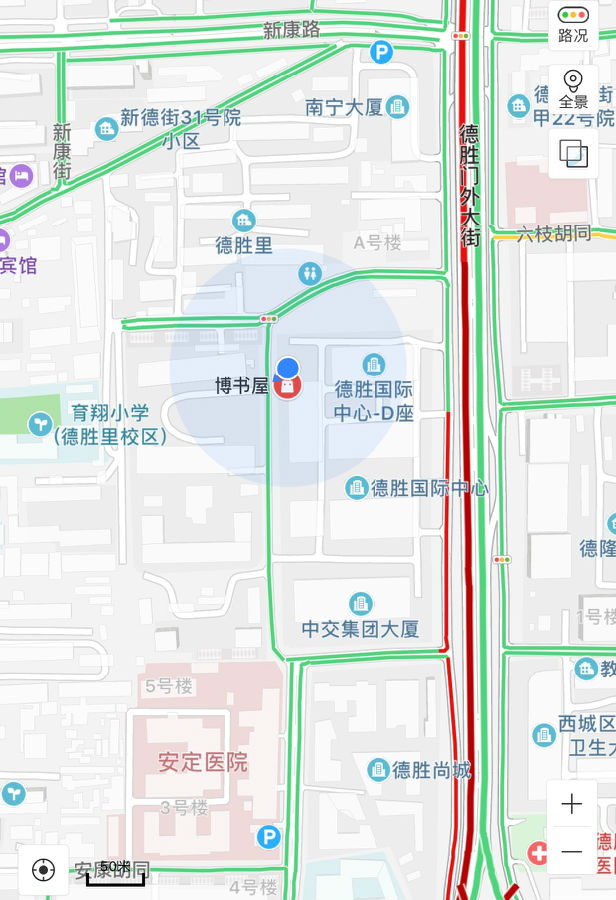Select 德胜国际中心 on the map
This screenshot has width=616, height=900.
(357, 488)
